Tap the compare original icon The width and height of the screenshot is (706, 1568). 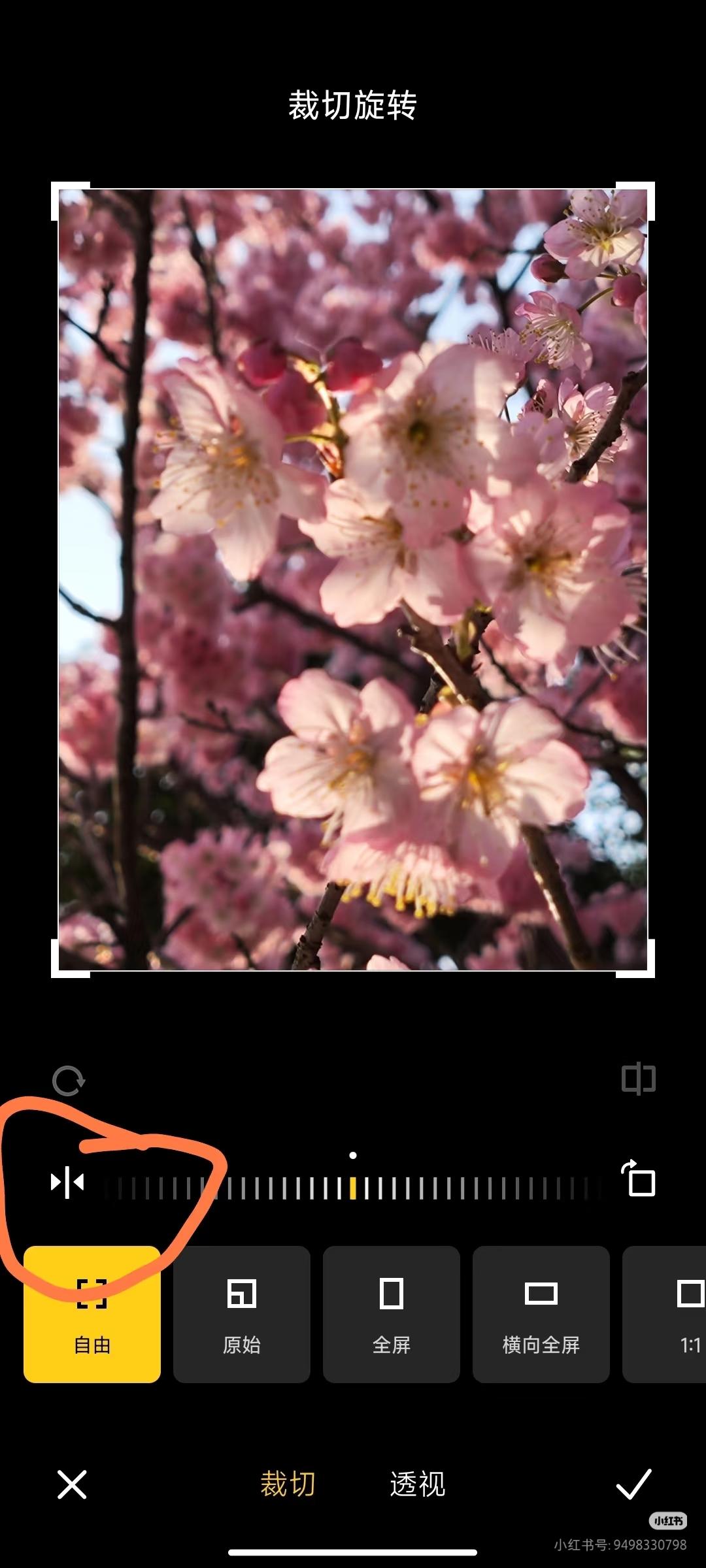click(x=638, y=1079)
